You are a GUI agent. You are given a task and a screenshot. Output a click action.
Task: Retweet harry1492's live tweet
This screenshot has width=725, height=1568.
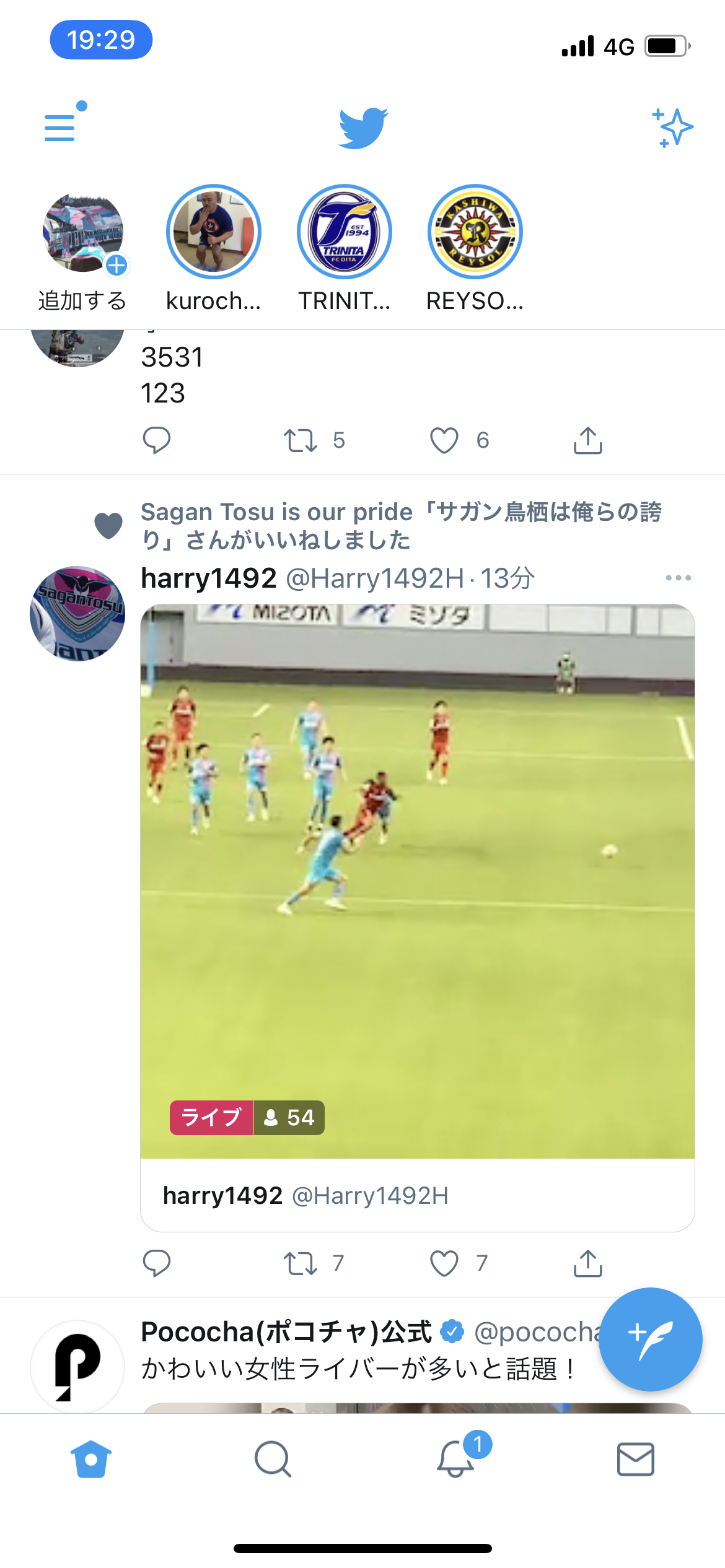coord(301,1263)
